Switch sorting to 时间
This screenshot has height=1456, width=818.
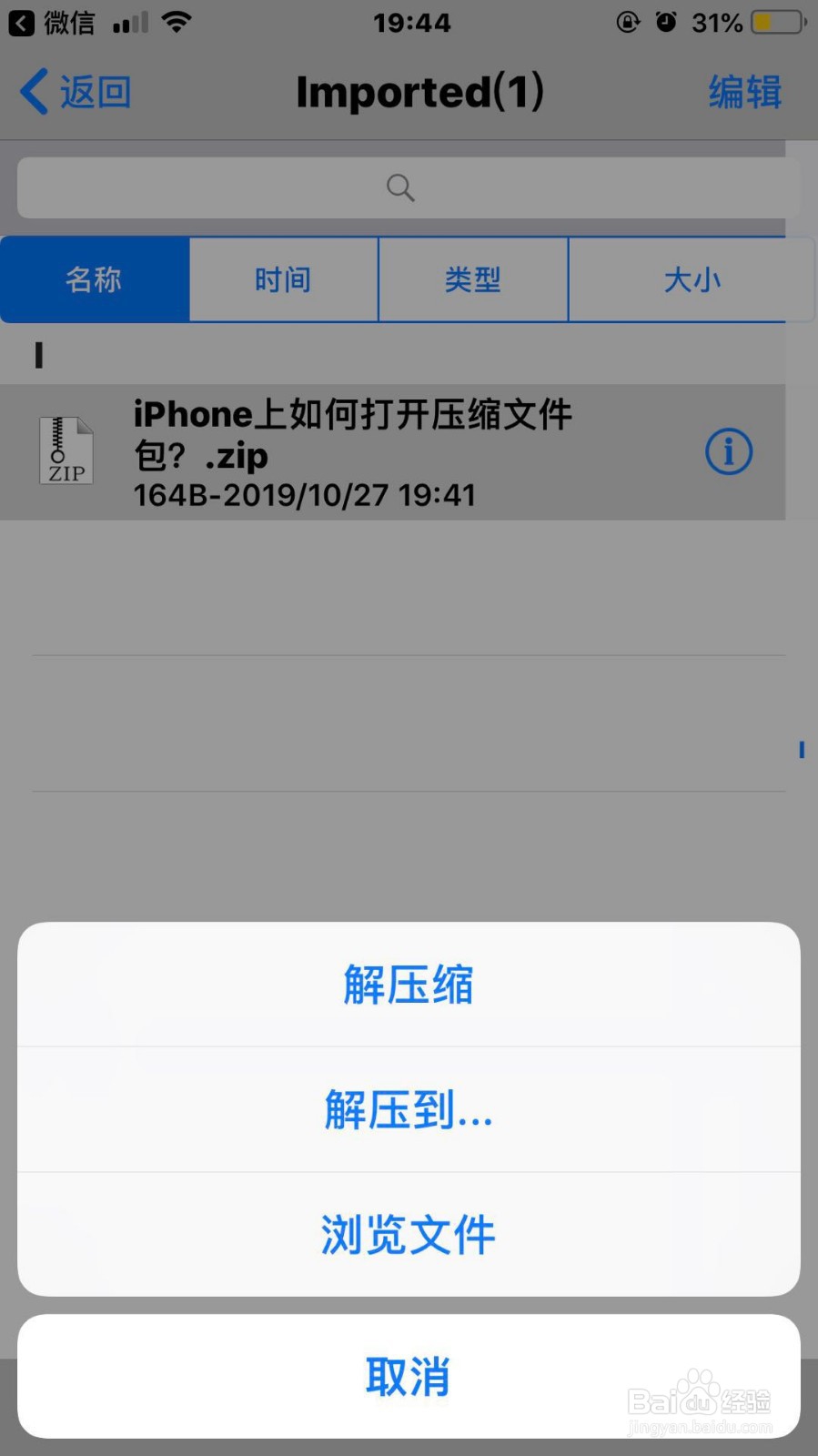click(x=283, y=279)
